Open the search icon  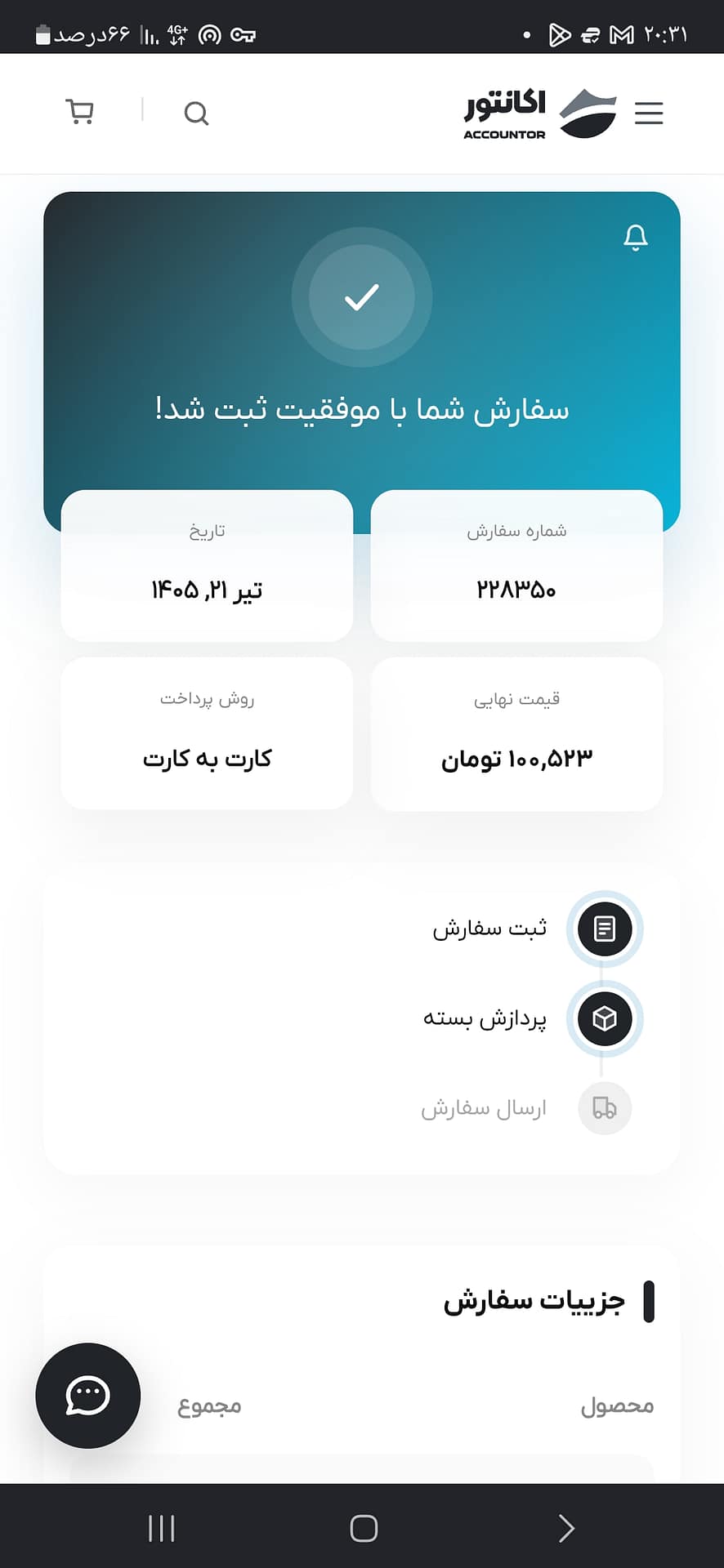pos(196,114)
